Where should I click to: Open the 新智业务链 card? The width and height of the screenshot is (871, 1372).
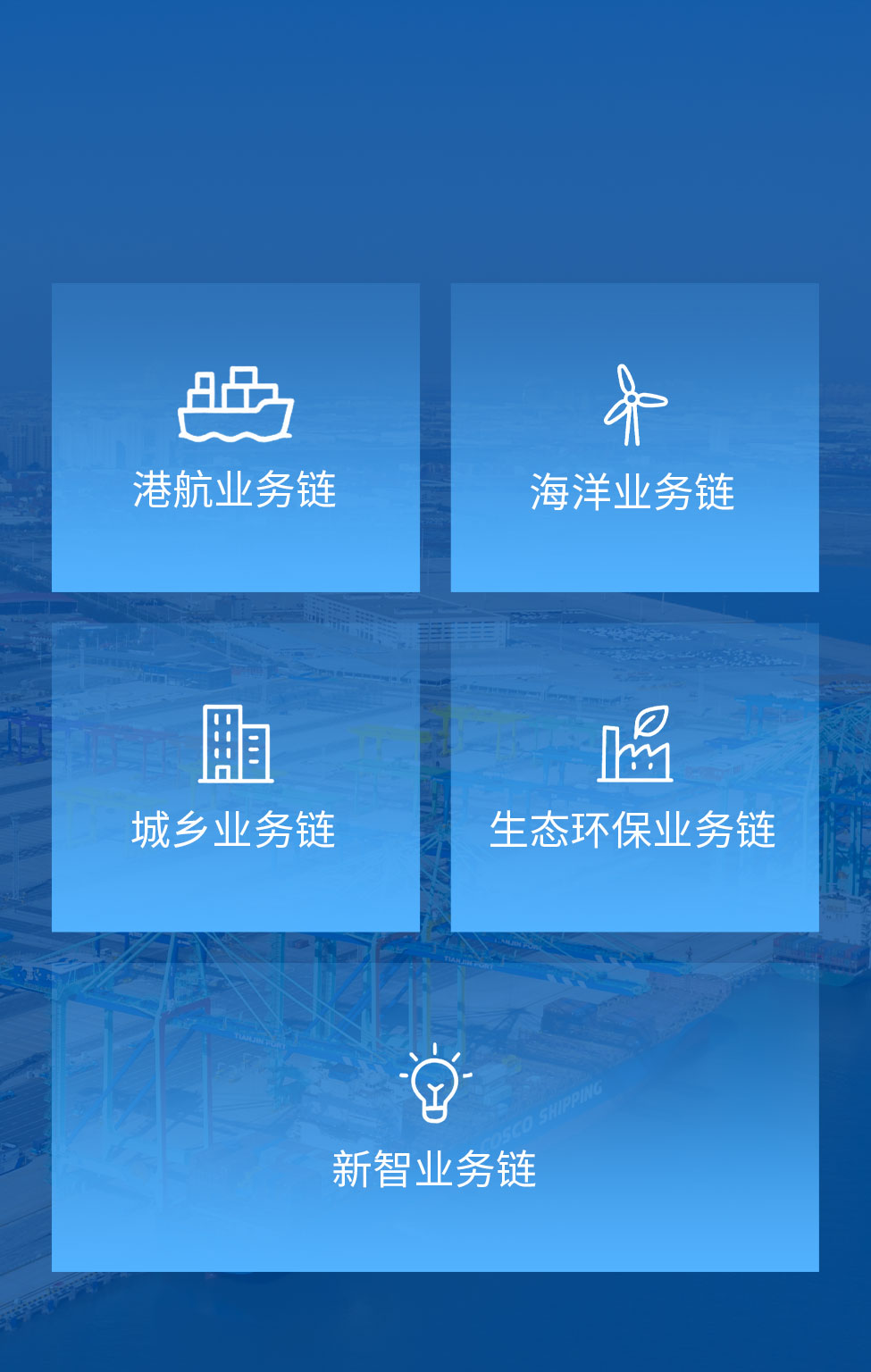coord(435,1117)
